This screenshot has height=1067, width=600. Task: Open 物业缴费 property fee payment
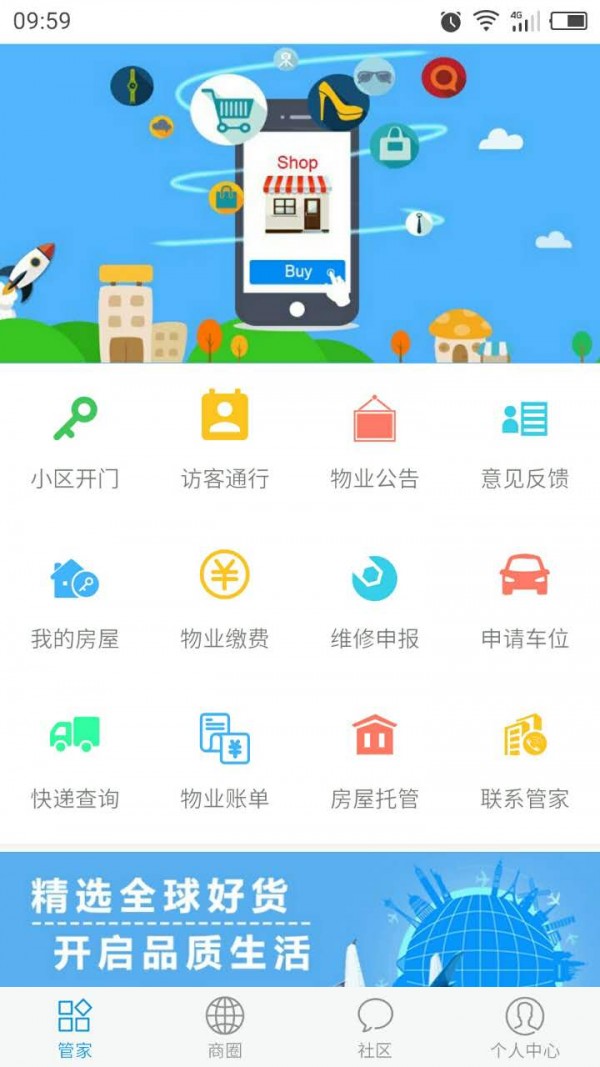click(225, 598)
